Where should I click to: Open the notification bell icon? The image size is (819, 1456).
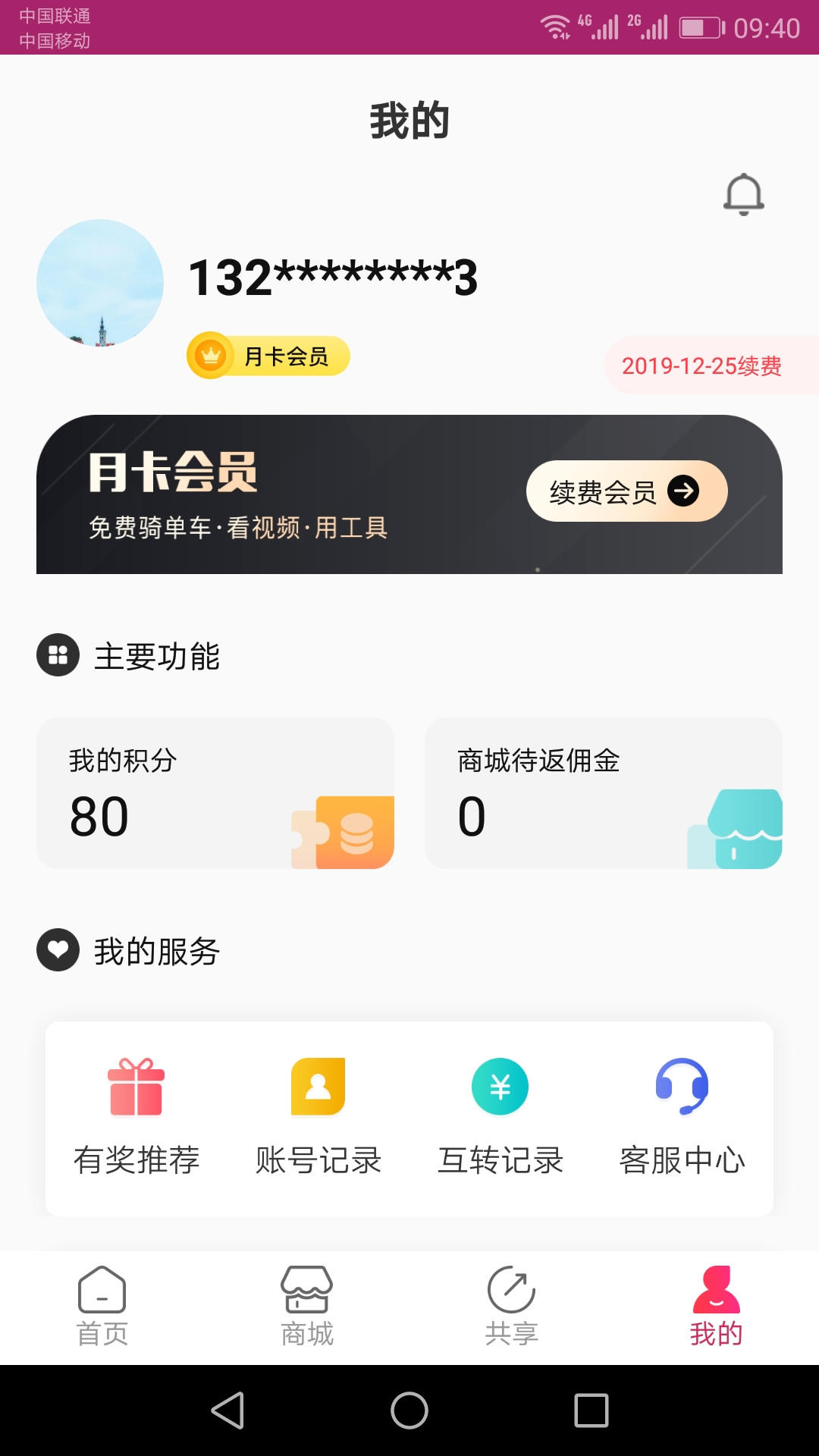[743, 194]
